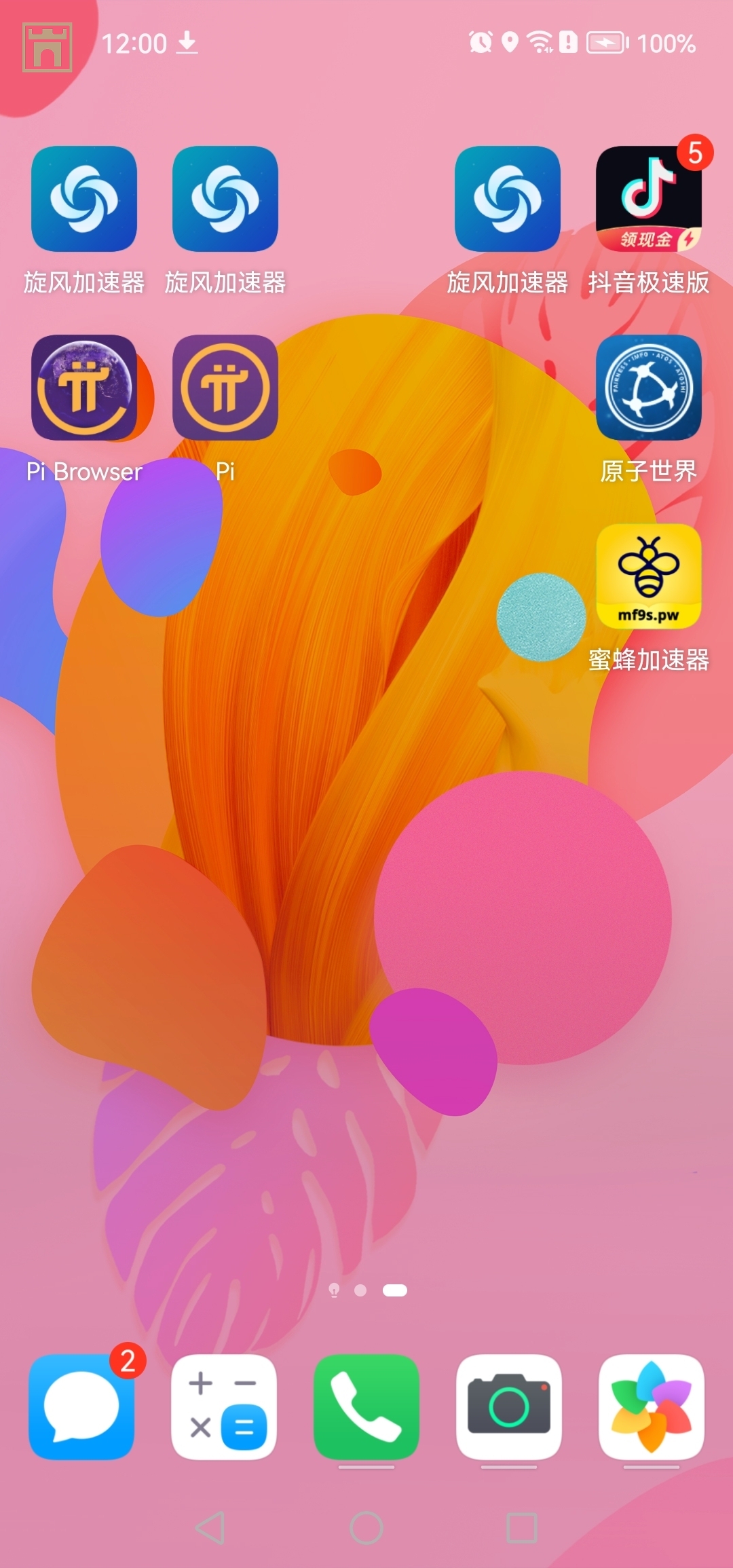Tap the system home button

[x=366, y=1528]
